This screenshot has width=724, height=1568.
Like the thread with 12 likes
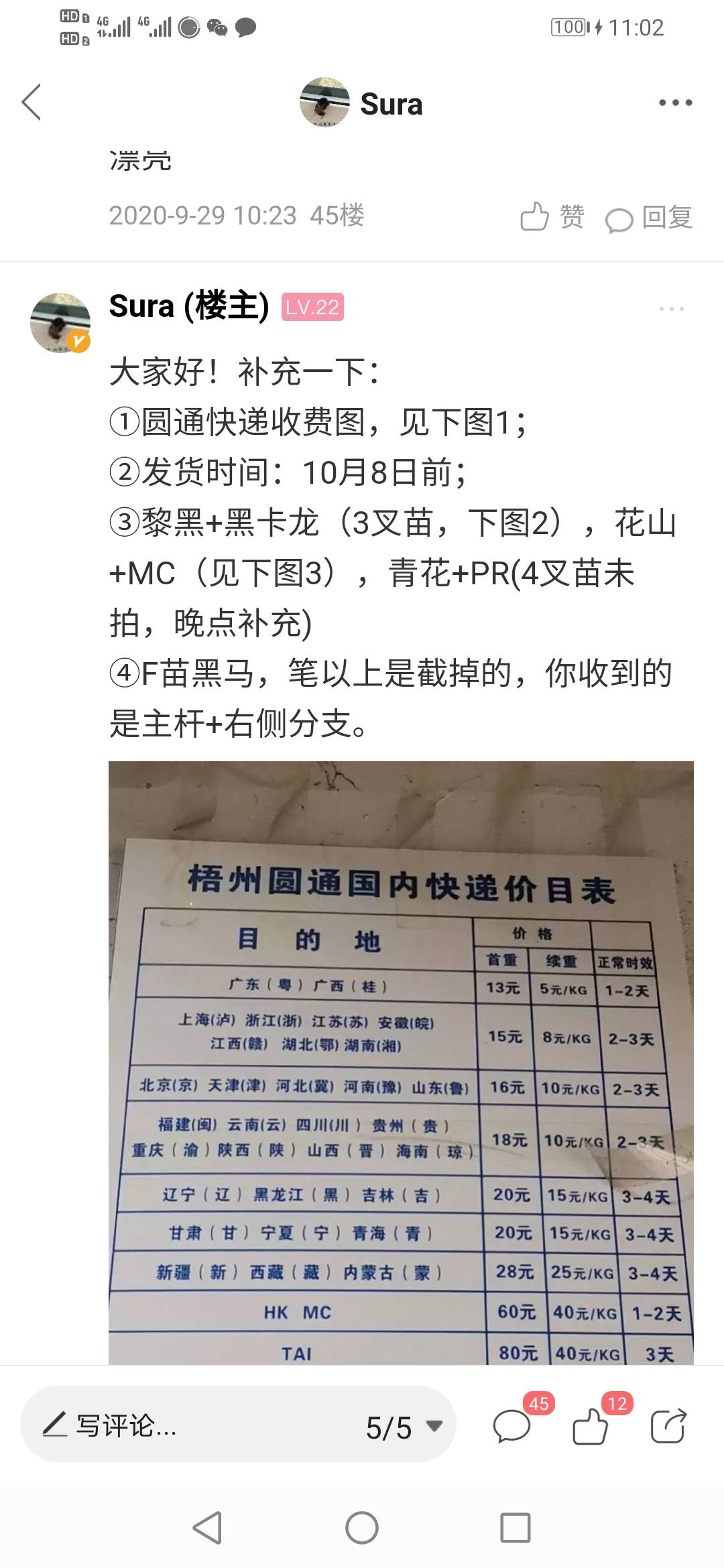click(591, 1425)
